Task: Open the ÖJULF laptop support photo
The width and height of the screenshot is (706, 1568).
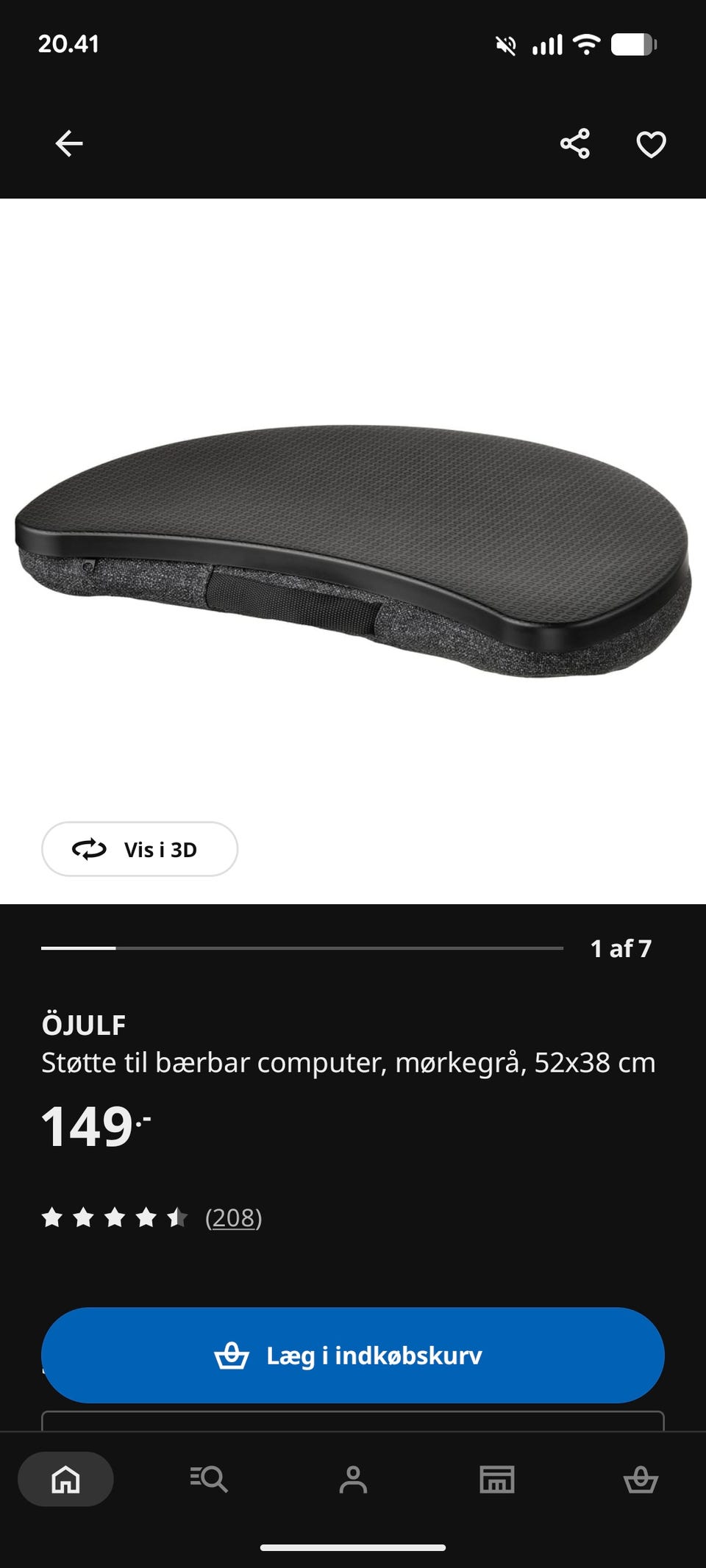Action: coord(353,551)
